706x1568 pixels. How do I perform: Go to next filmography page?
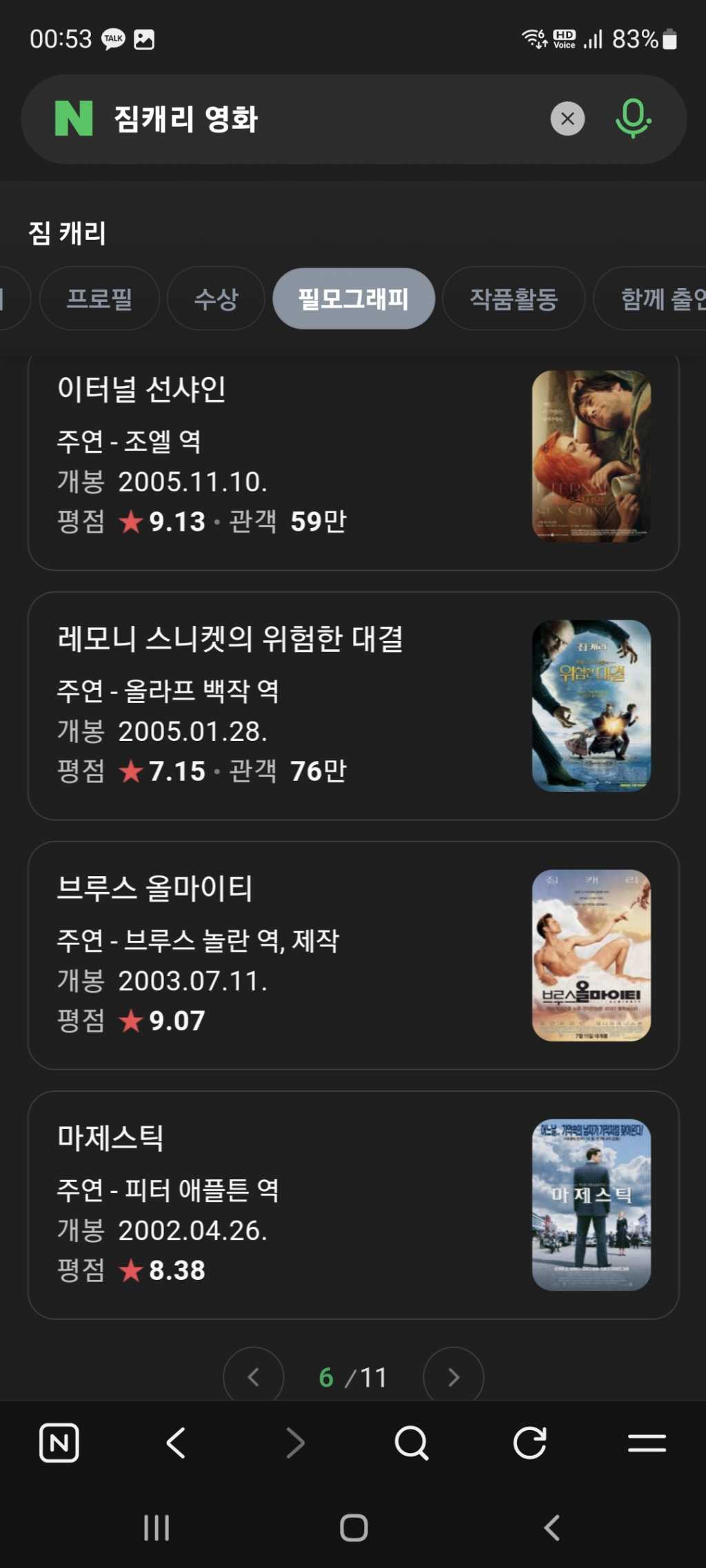pyautogui.click(x=453, y=1376)
